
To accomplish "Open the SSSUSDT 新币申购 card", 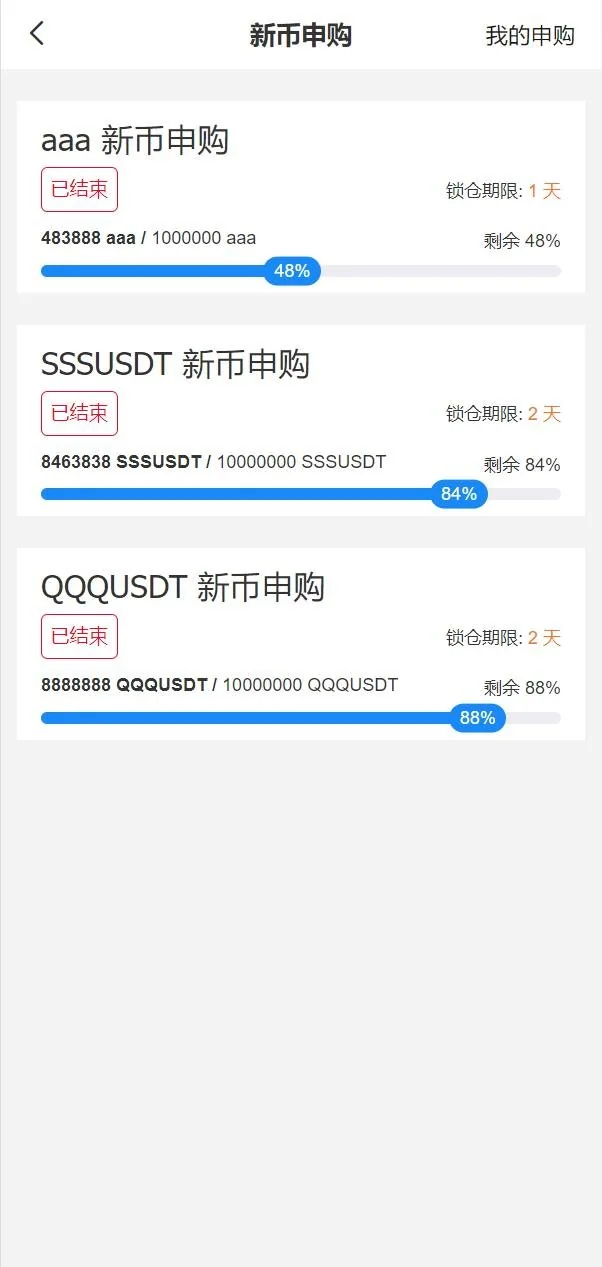I will [300, 419].
